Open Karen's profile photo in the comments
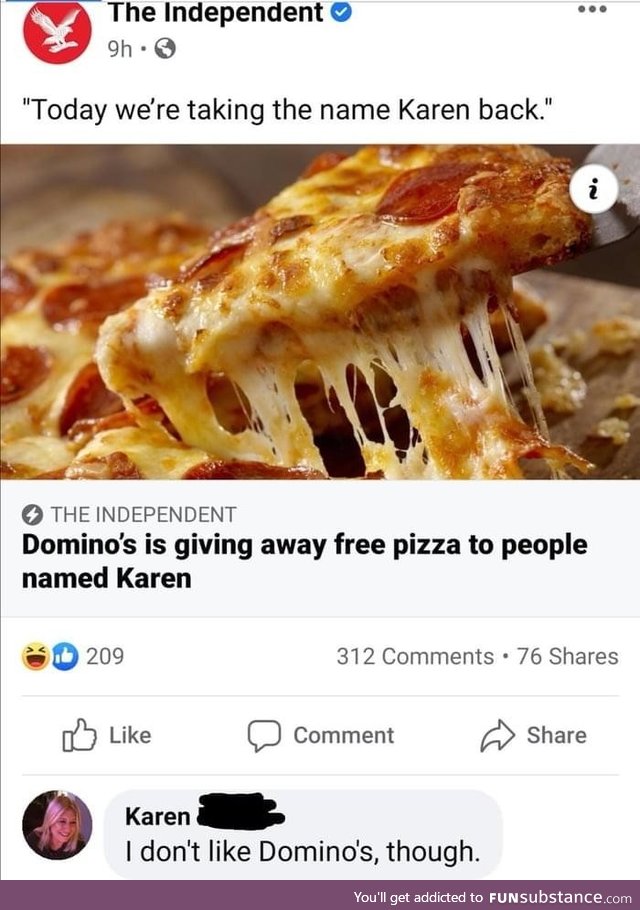 [x=57, y=824]
